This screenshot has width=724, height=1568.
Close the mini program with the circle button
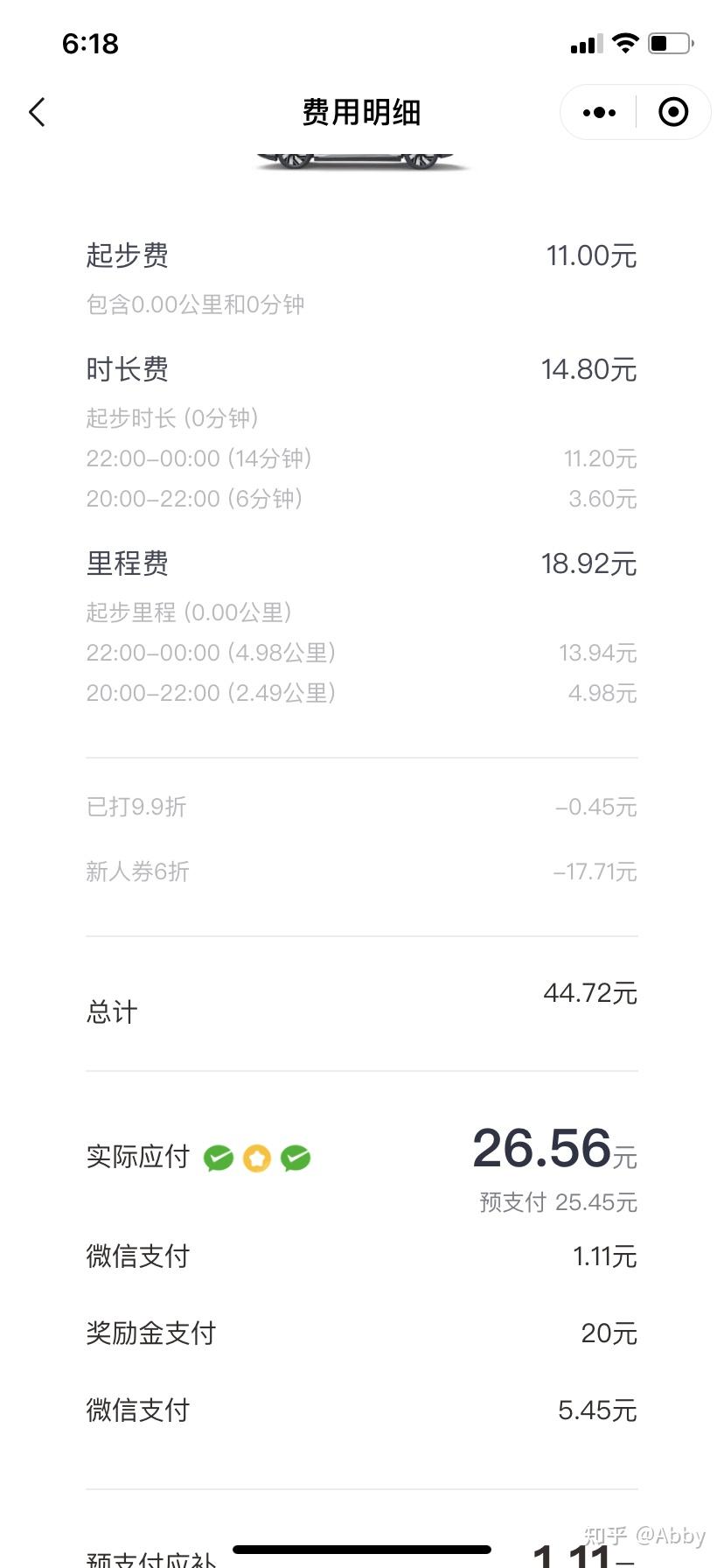(673, 112)
